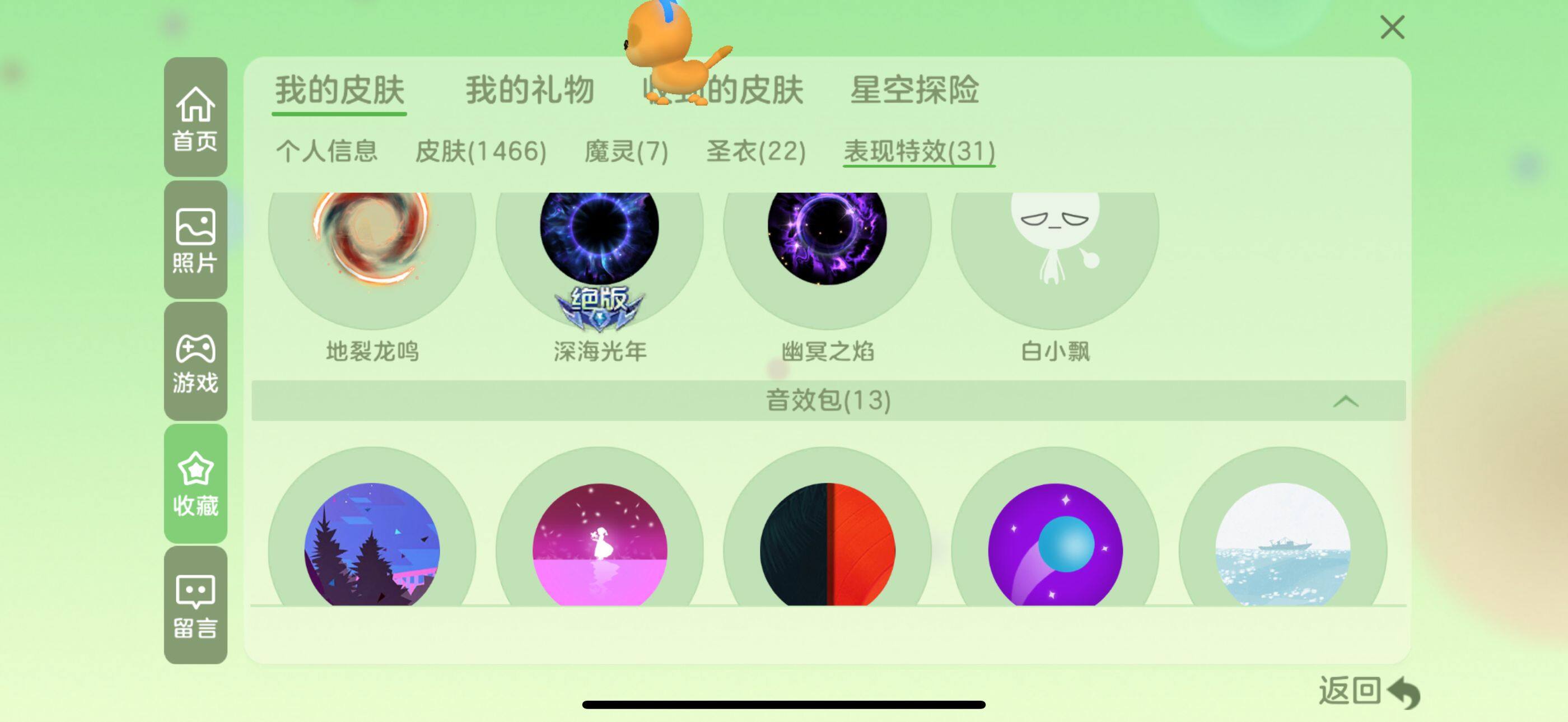This screenshot has width=1568, height=722.
Task: Switch to the 游戏 section
Action: [195, 362]
